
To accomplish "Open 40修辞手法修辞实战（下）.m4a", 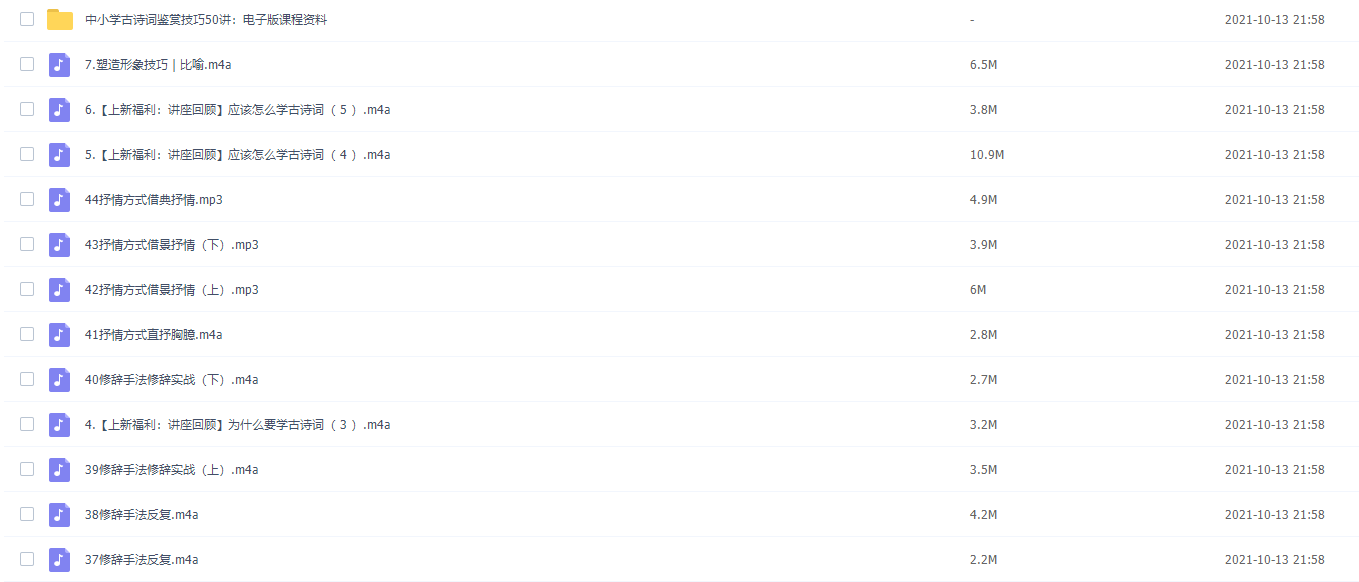I will 171,380.
